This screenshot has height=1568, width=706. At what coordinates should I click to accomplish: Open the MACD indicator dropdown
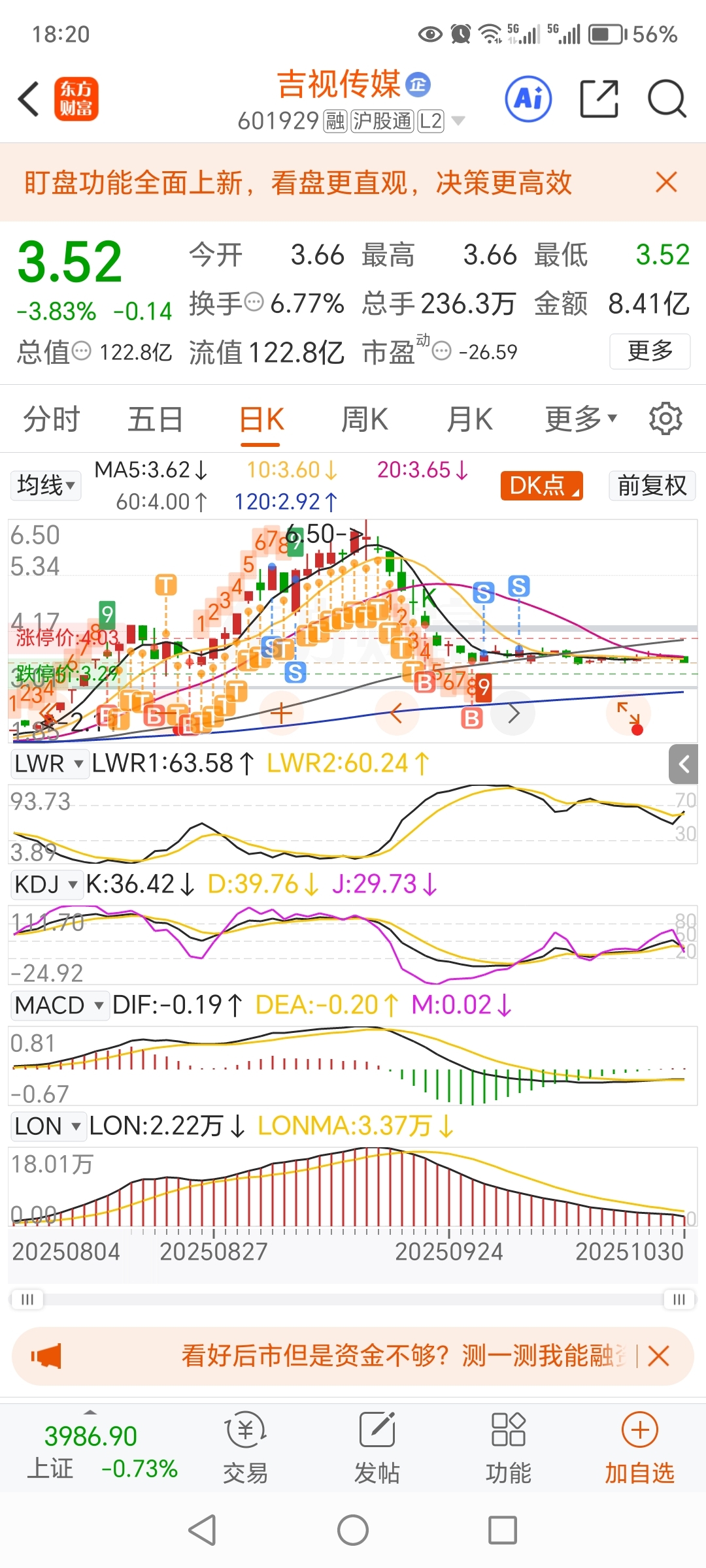tap(59, 1005)
